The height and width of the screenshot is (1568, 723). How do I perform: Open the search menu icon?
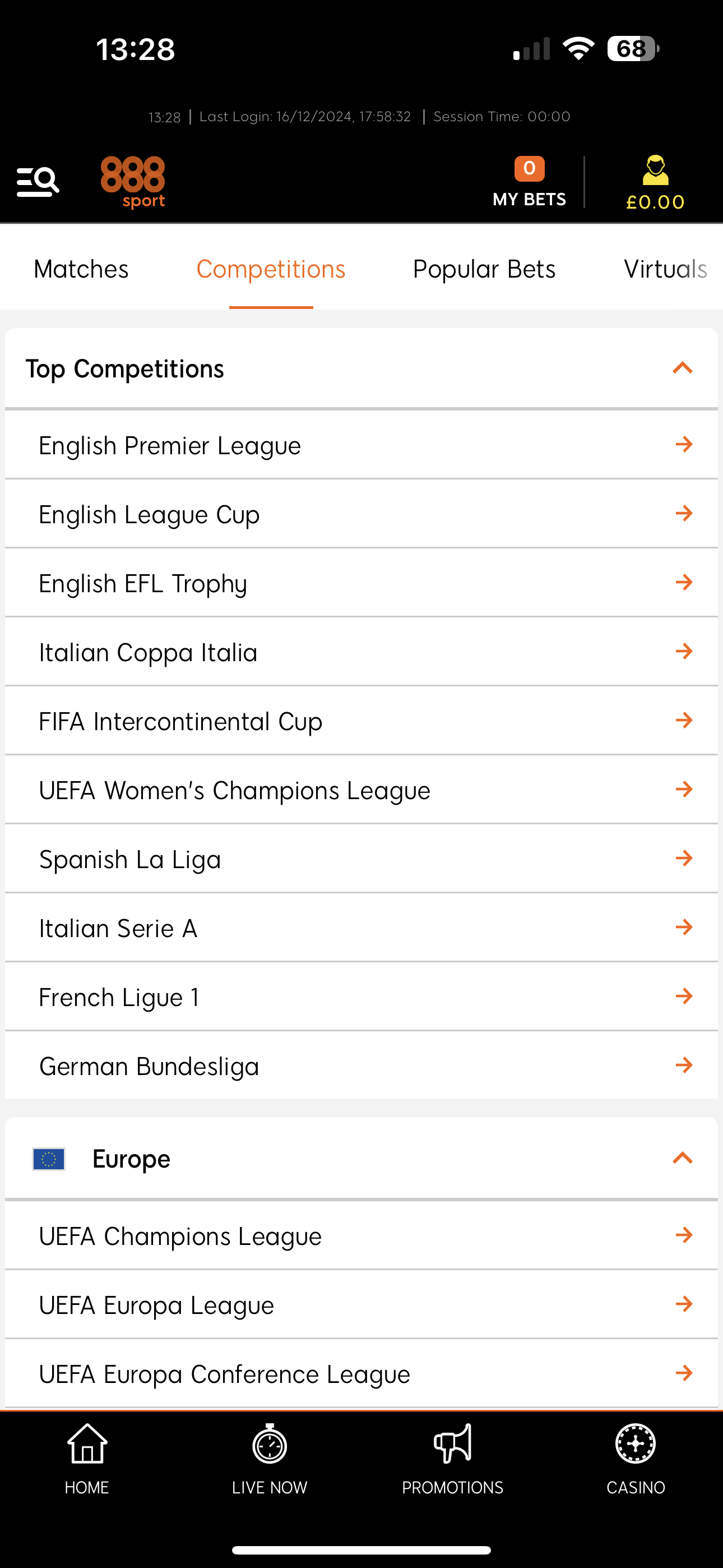click(37, 179)
